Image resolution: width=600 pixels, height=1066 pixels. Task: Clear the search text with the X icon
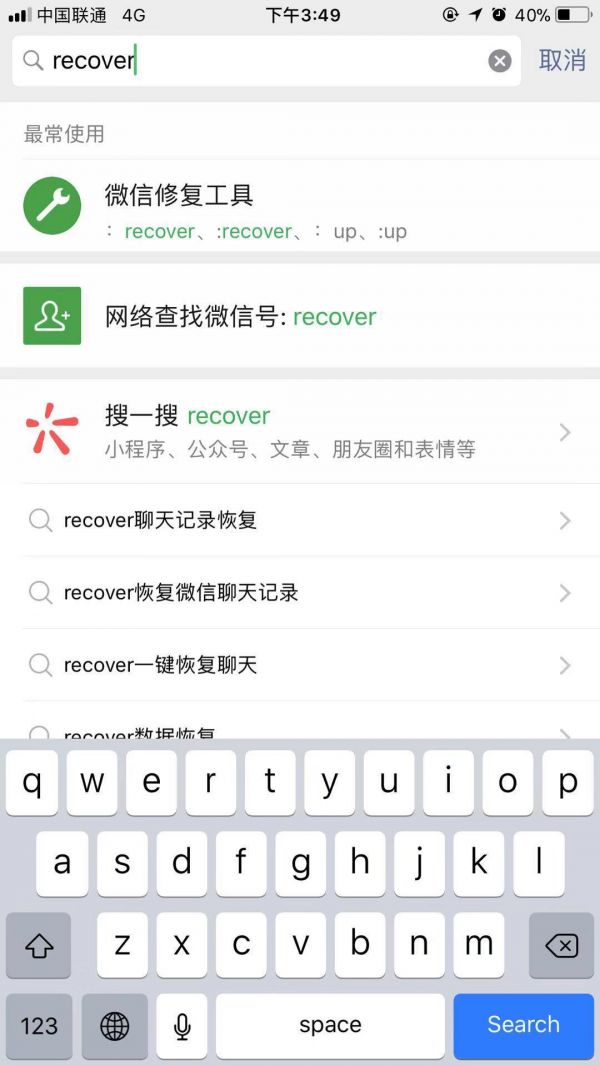tap(500, 61)
